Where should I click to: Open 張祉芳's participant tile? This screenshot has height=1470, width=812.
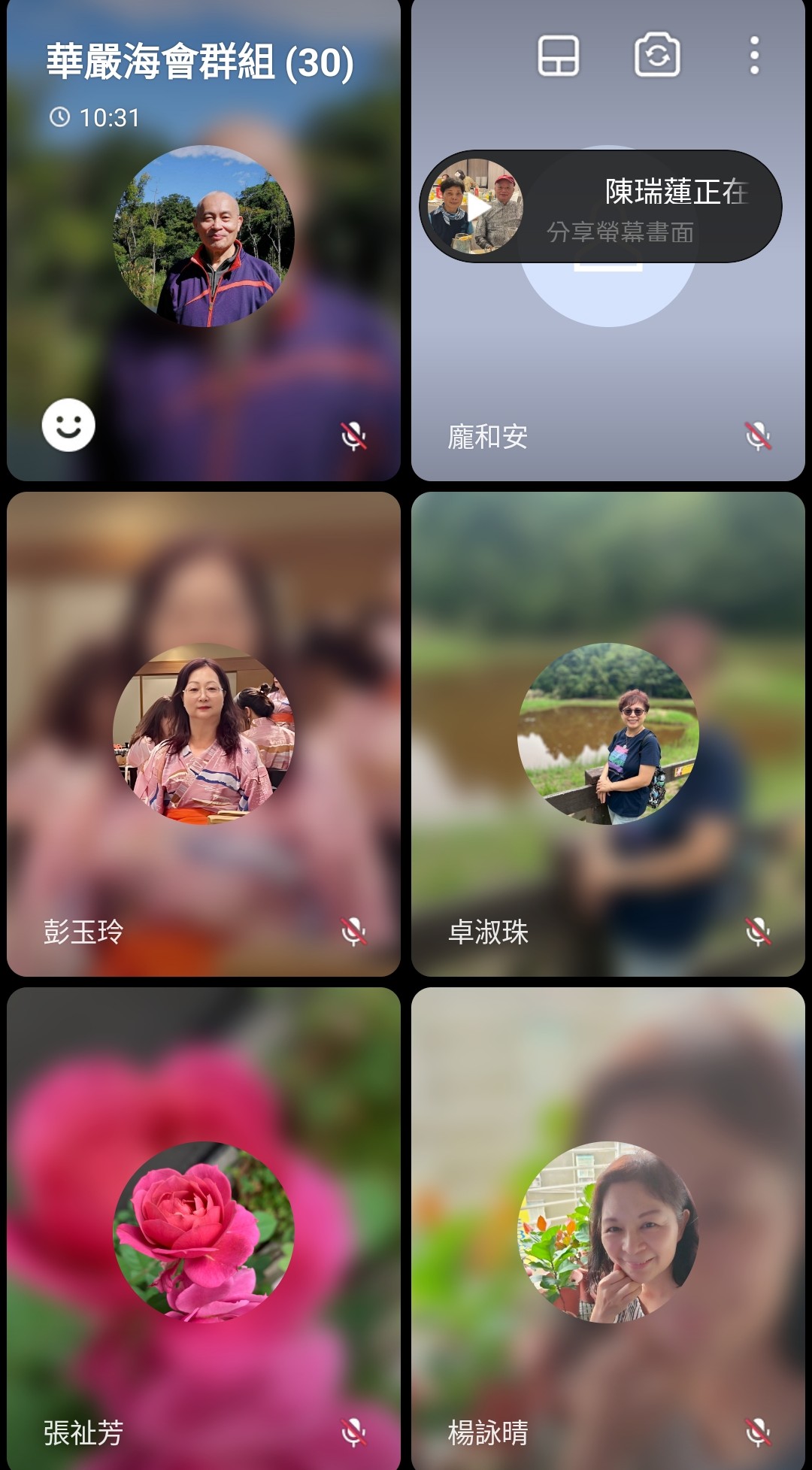point(203,1230)
